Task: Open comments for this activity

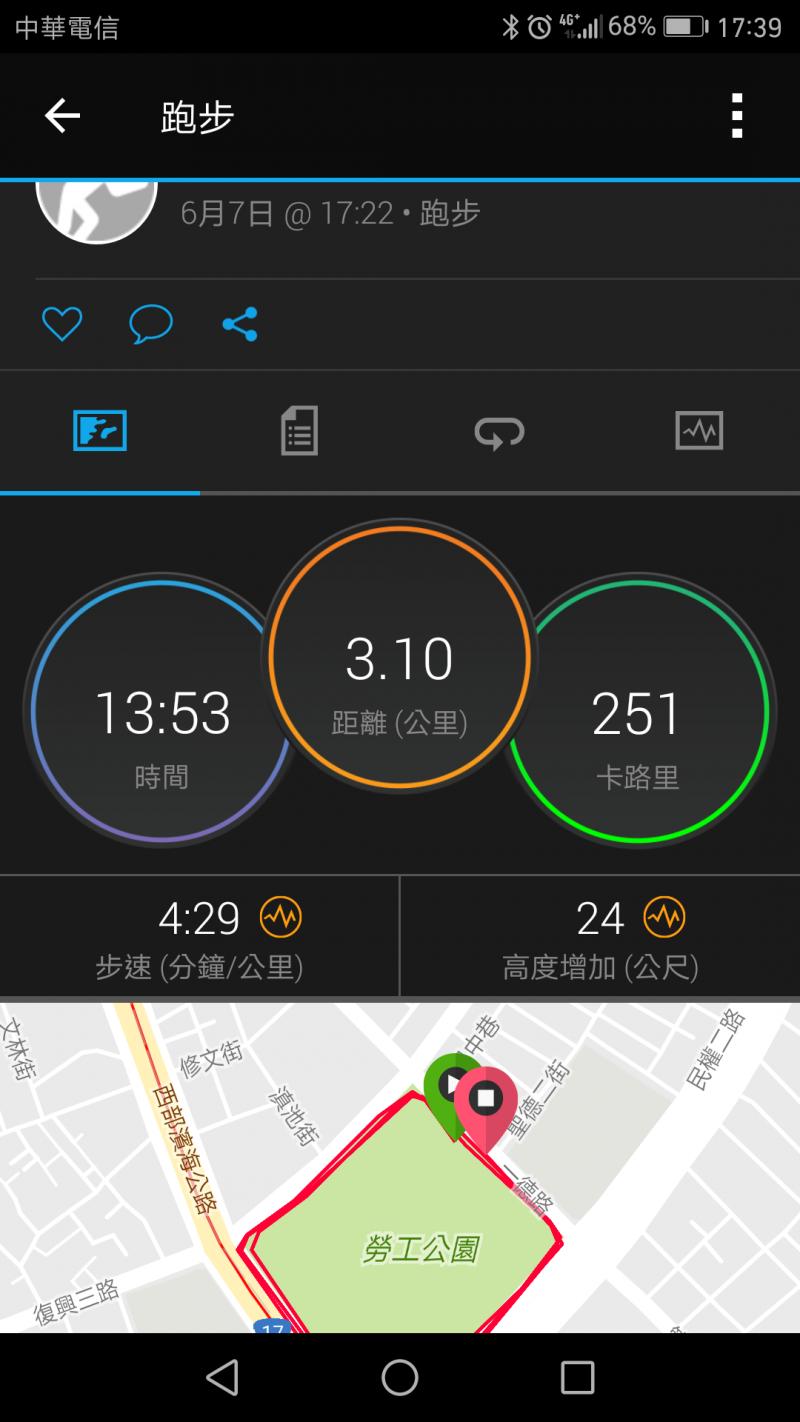Action: click(151, 324)
